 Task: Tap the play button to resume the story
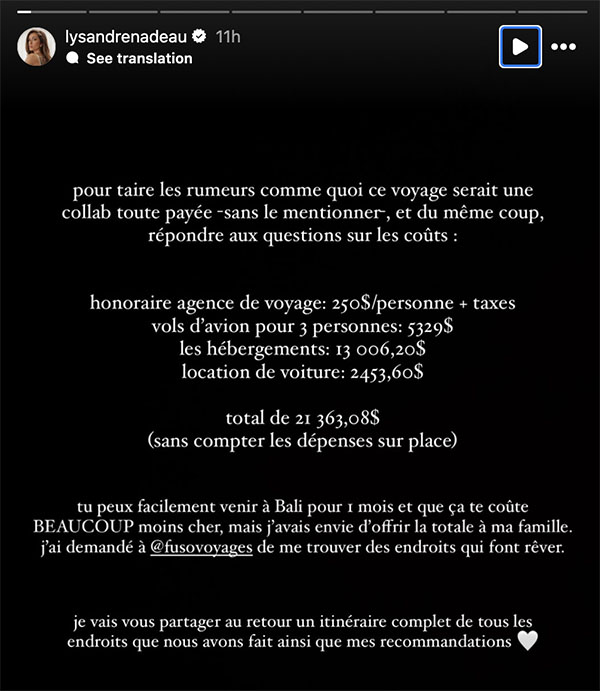click(x=520, y=46)
